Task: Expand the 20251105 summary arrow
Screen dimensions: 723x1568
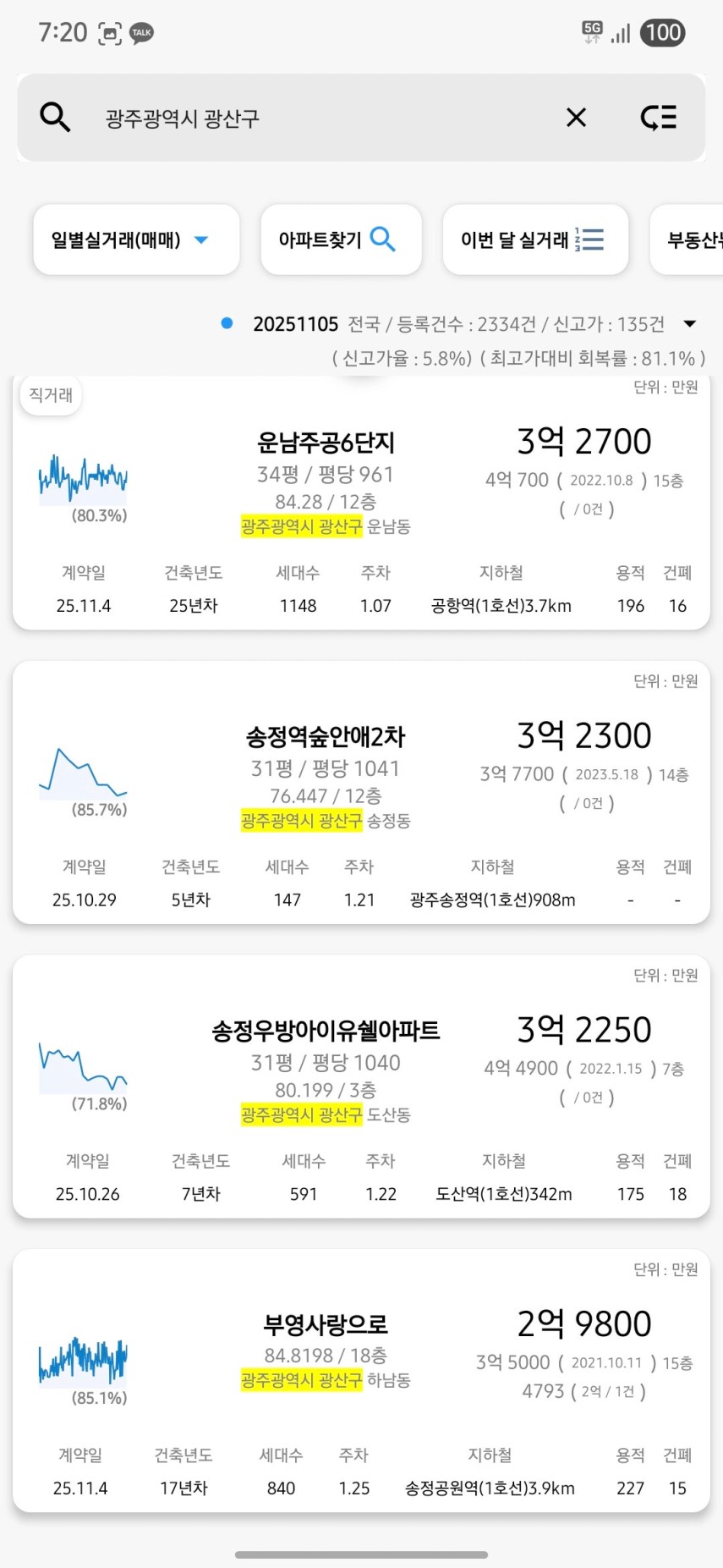Action: (690, 324)
